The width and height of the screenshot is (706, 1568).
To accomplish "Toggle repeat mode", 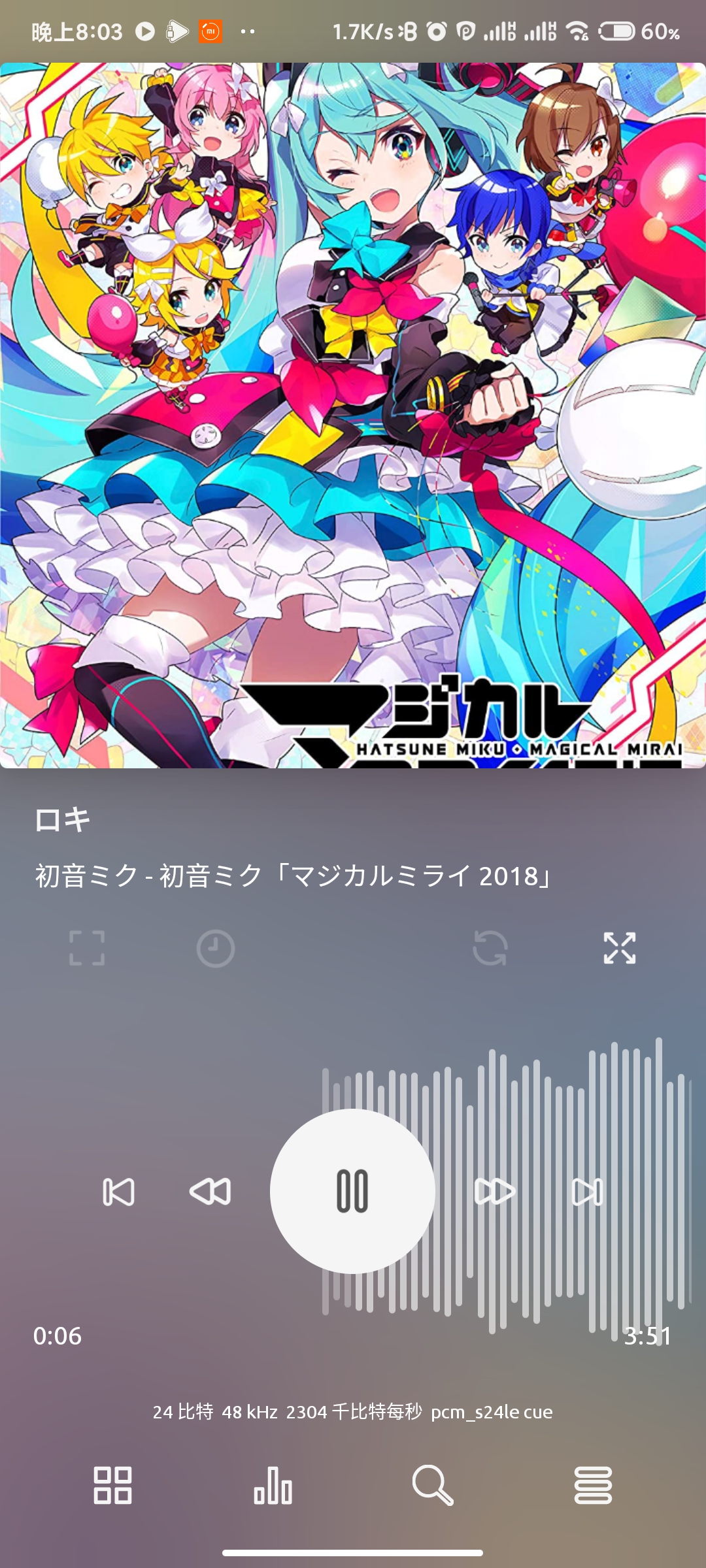I will 490,948.
